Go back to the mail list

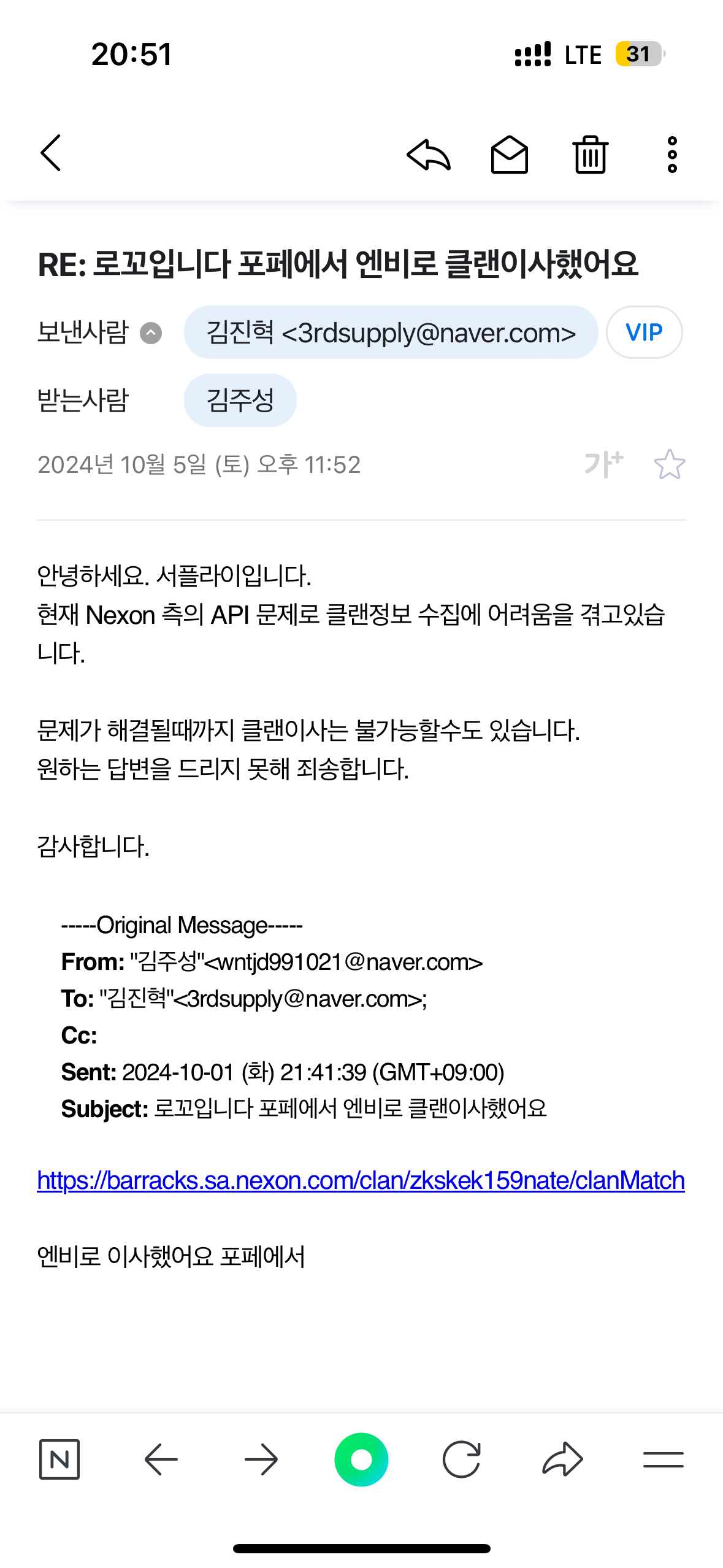[x=51, y=153]
